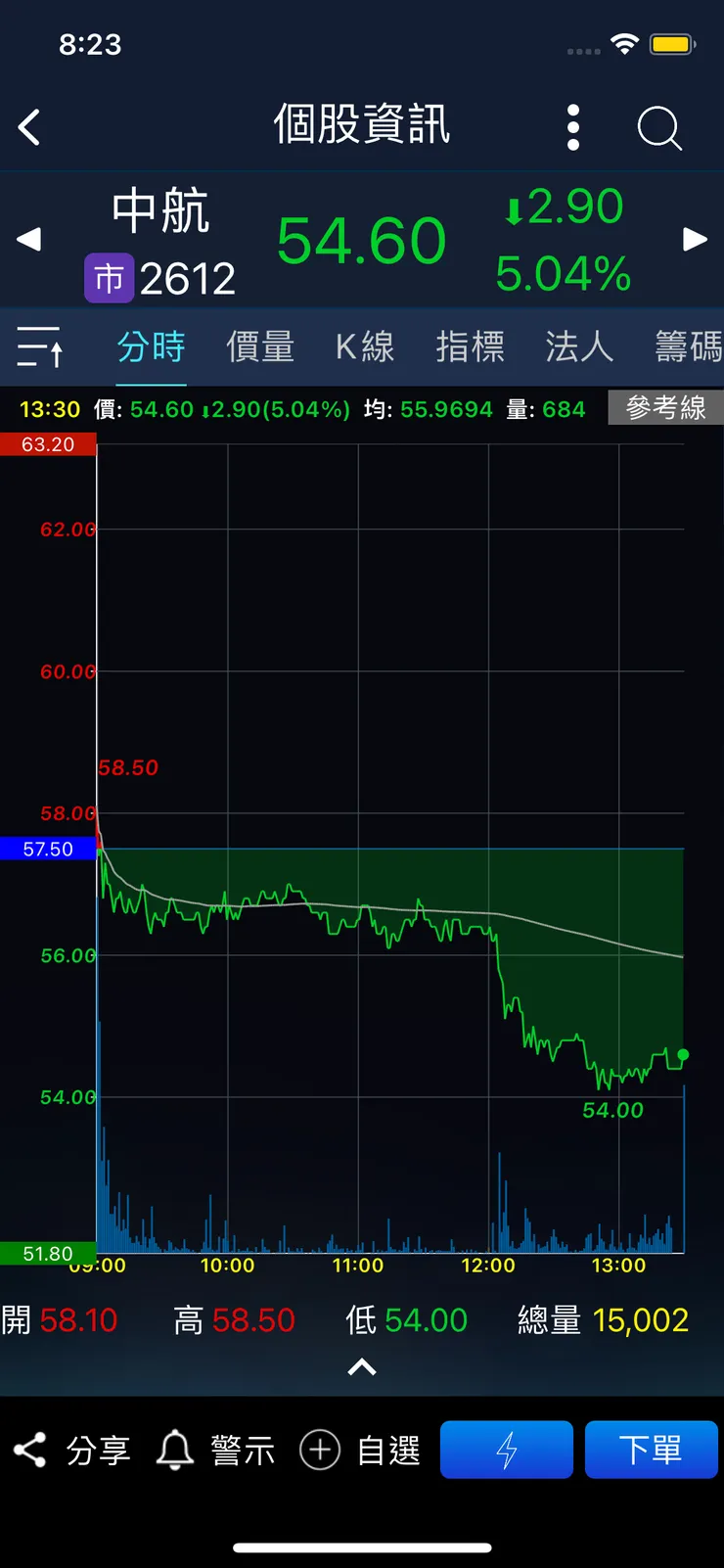Open the tab sort menu icon

click(x=41, y=346)
